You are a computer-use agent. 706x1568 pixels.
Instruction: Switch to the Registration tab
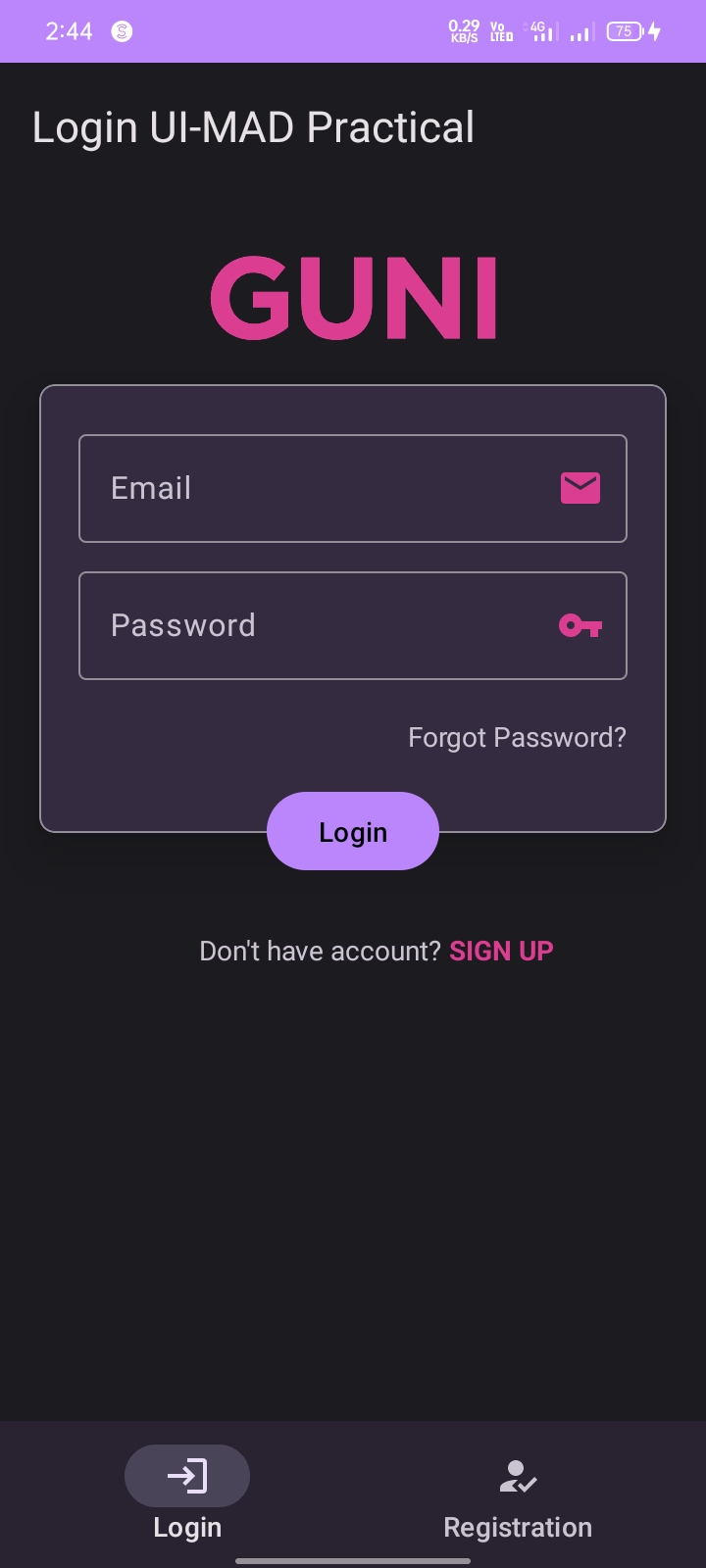pos(518,1497)
